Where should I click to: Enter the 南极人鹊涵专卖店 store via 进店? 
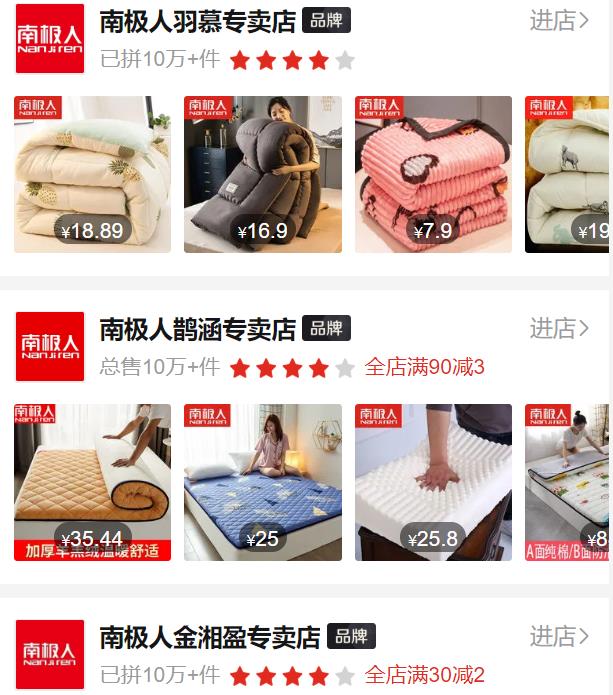pos(559,328)
